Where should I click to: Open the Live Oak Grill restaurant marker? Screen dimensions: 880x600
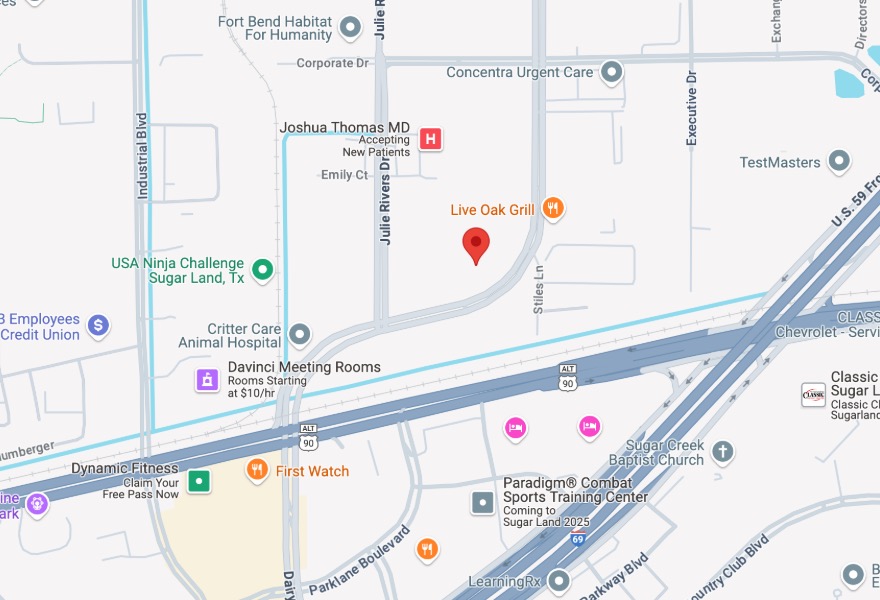click(x=553, y=208)
